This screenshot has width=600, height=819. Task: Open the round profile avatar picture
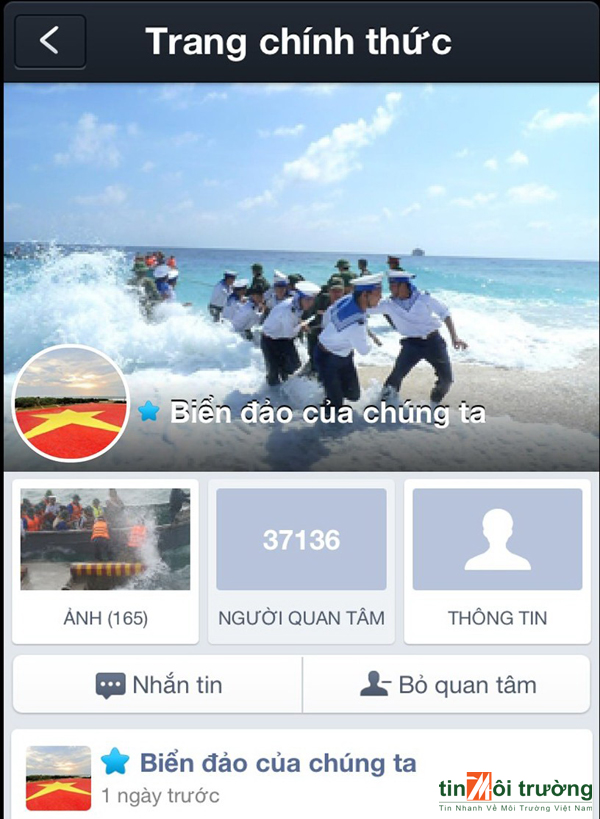pos(70,404)
